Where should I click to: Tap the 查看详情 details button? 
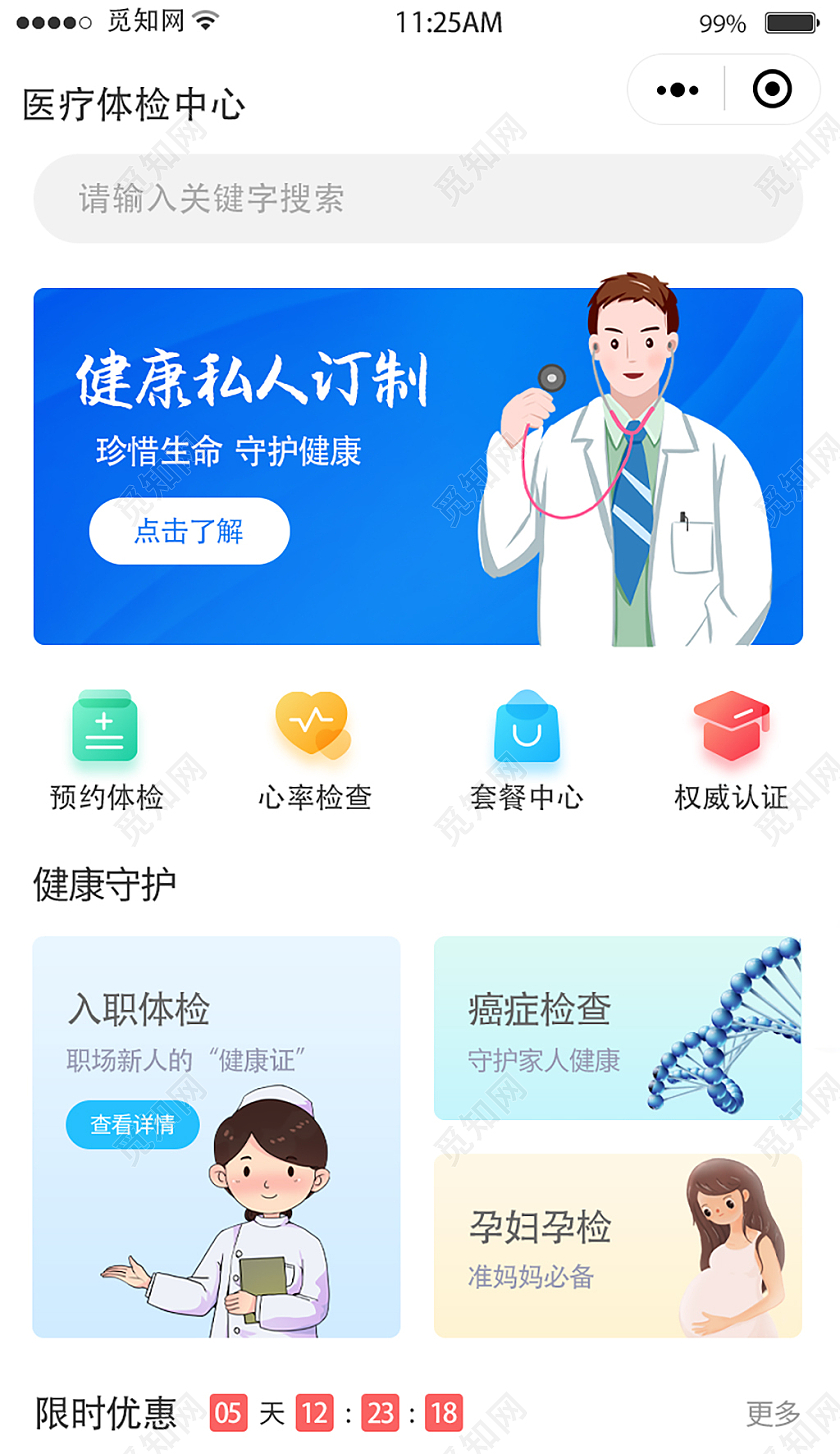tap(133, 1124)
